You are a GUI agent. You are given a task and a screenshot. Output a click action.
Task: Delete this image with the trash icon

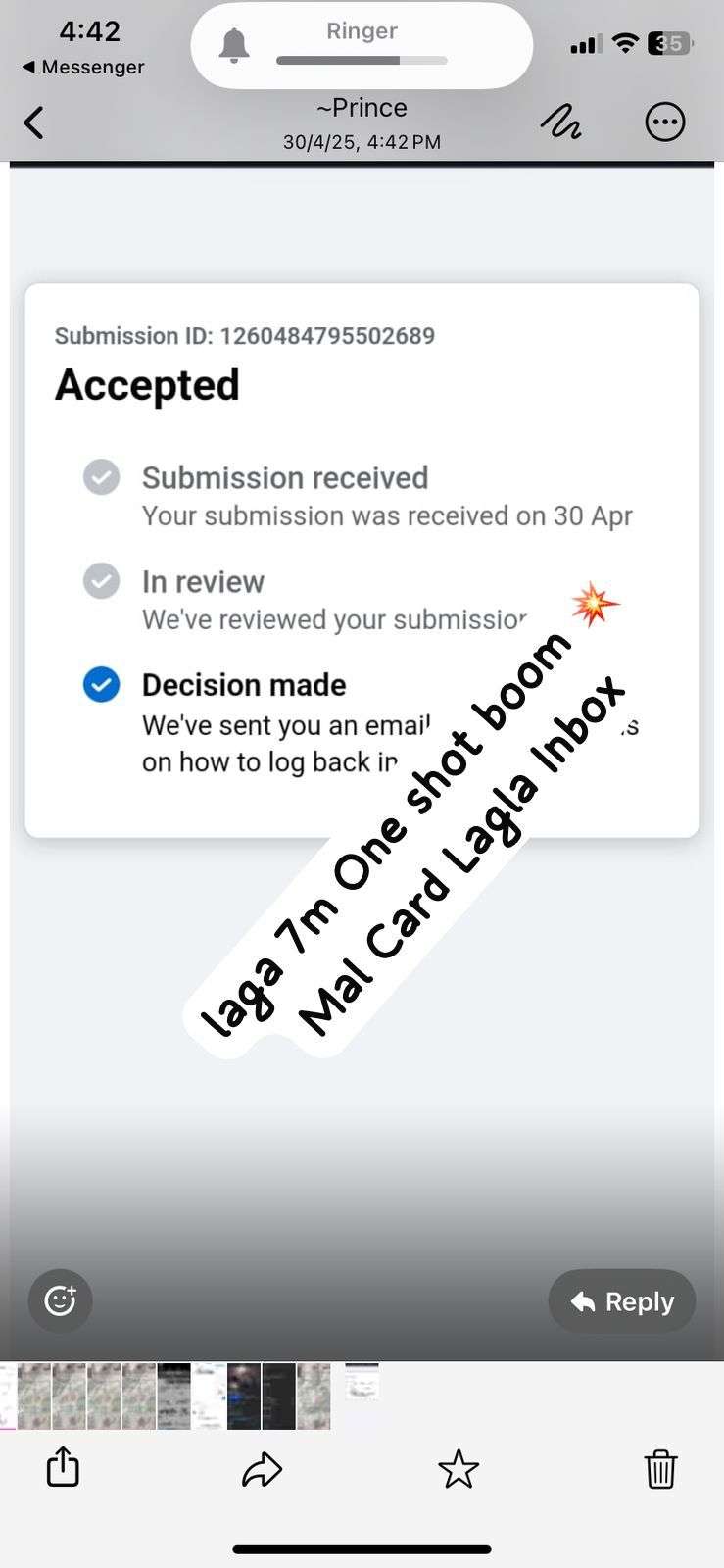(x=660, y=1469)
